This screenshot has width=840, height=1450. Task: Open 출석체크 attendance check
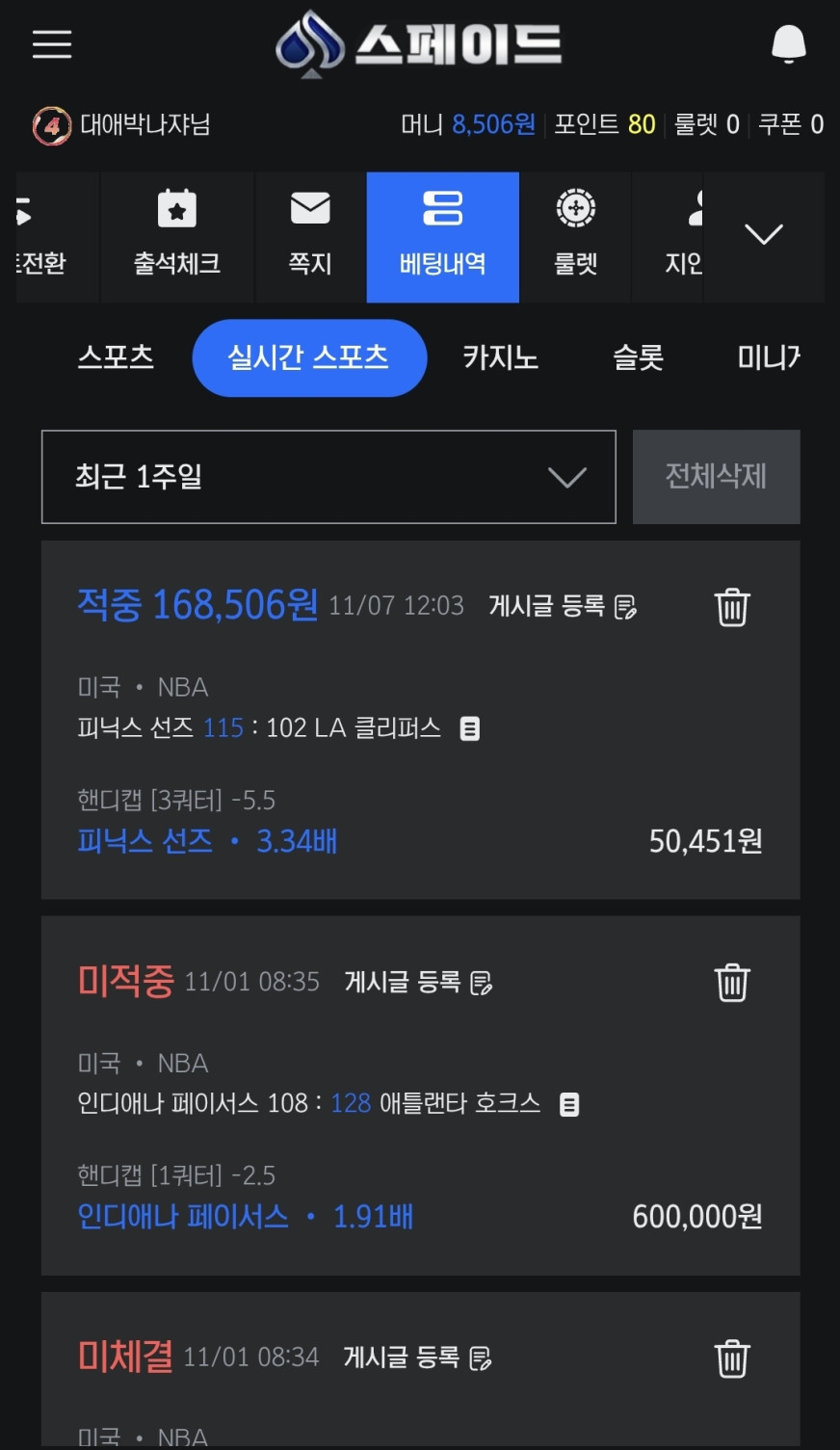(x=177, y=237)
